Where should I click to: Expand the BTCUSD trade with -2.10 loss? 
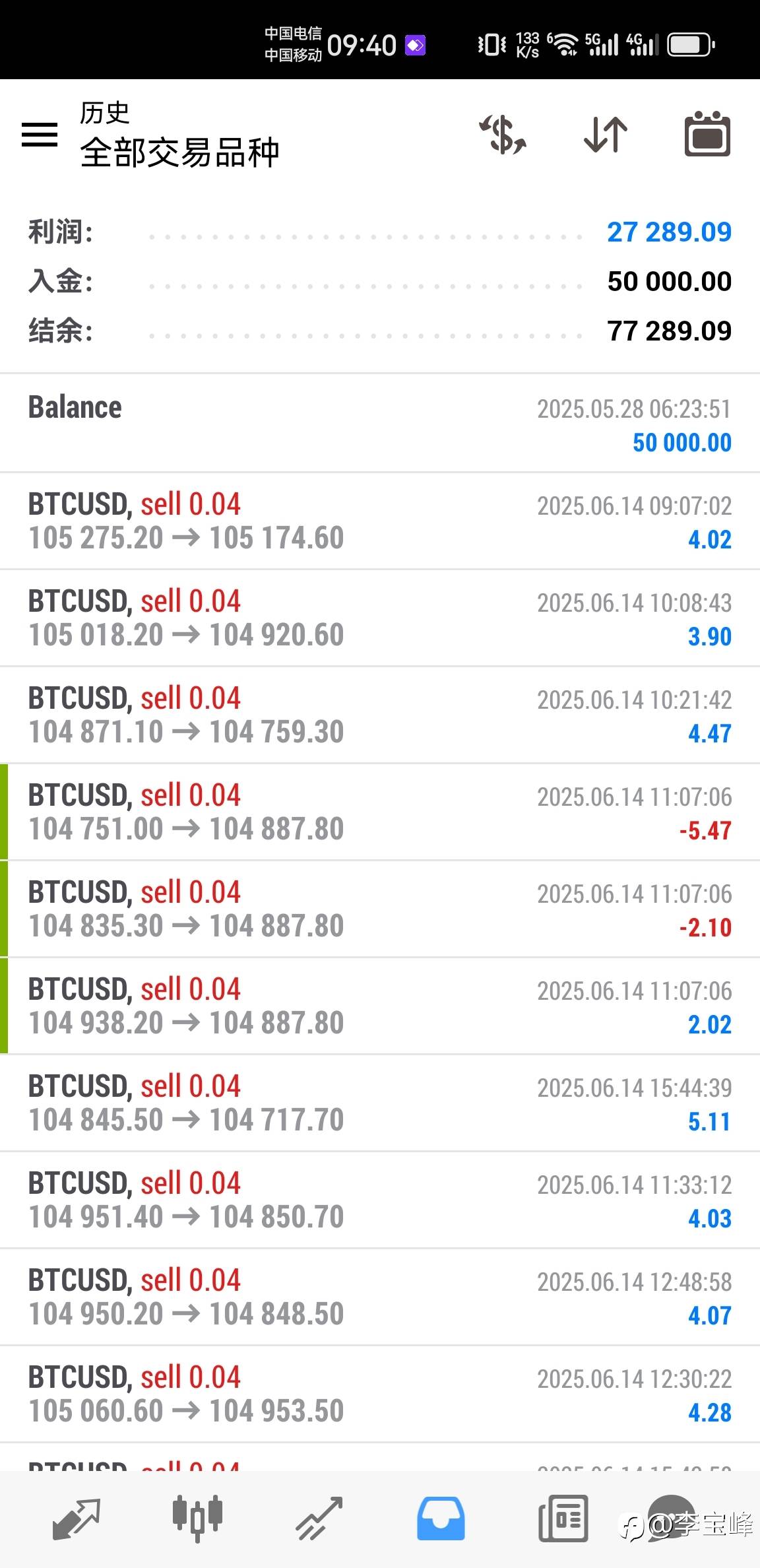(380, 909)
